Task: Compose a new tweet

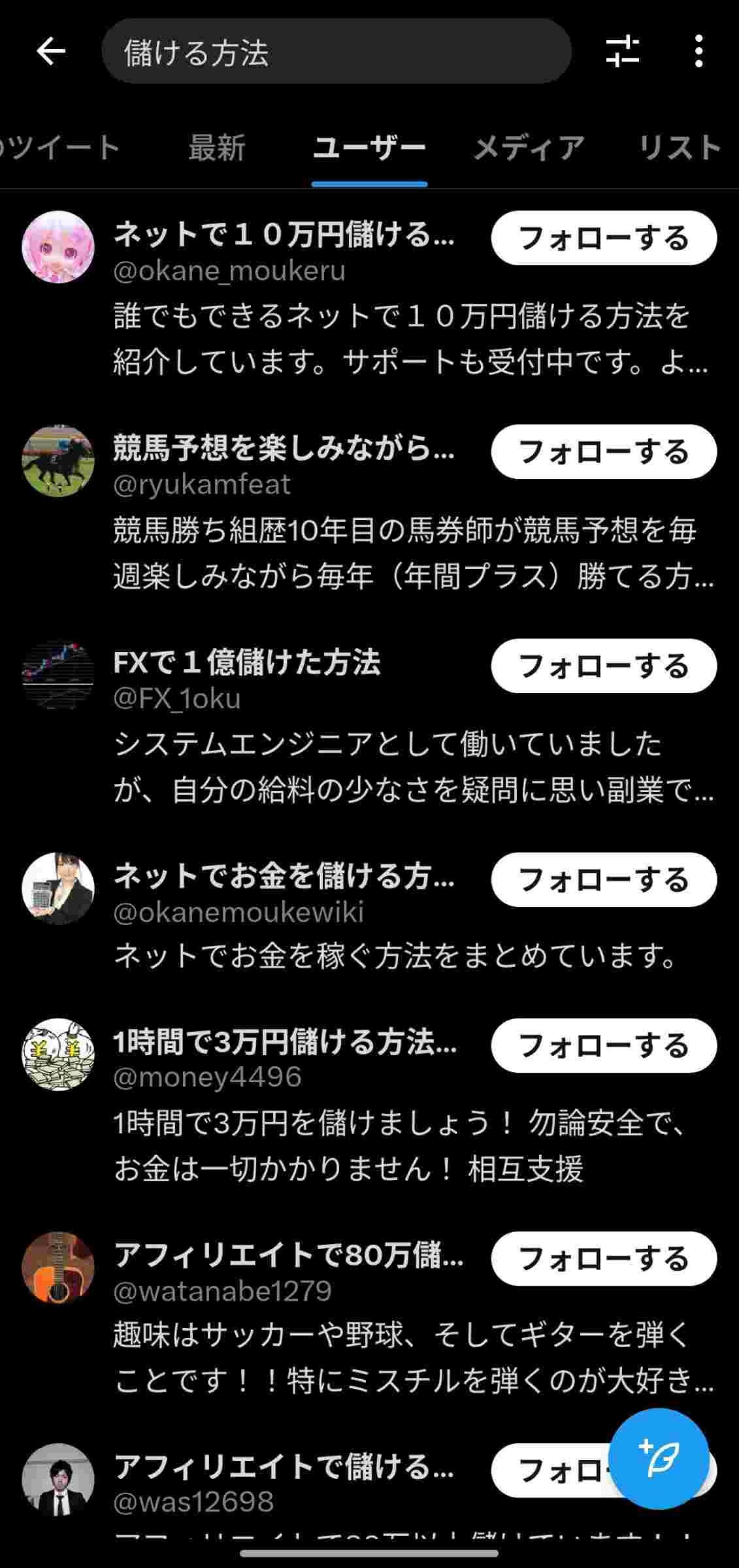Action: pos(658,1458)
